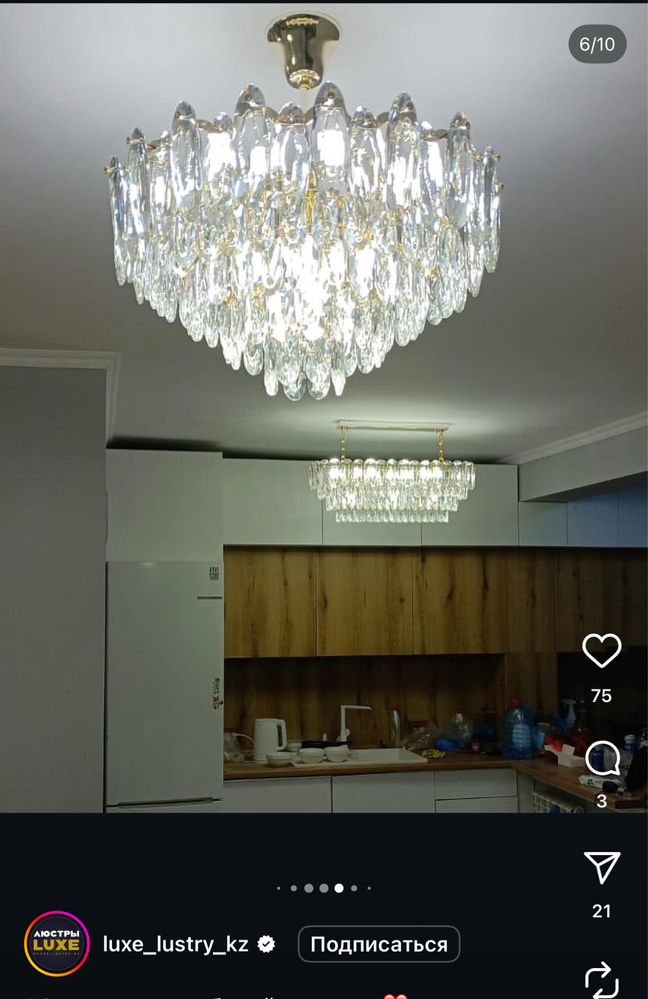
Task: Repost this post
Action: (x=601, y=978)
